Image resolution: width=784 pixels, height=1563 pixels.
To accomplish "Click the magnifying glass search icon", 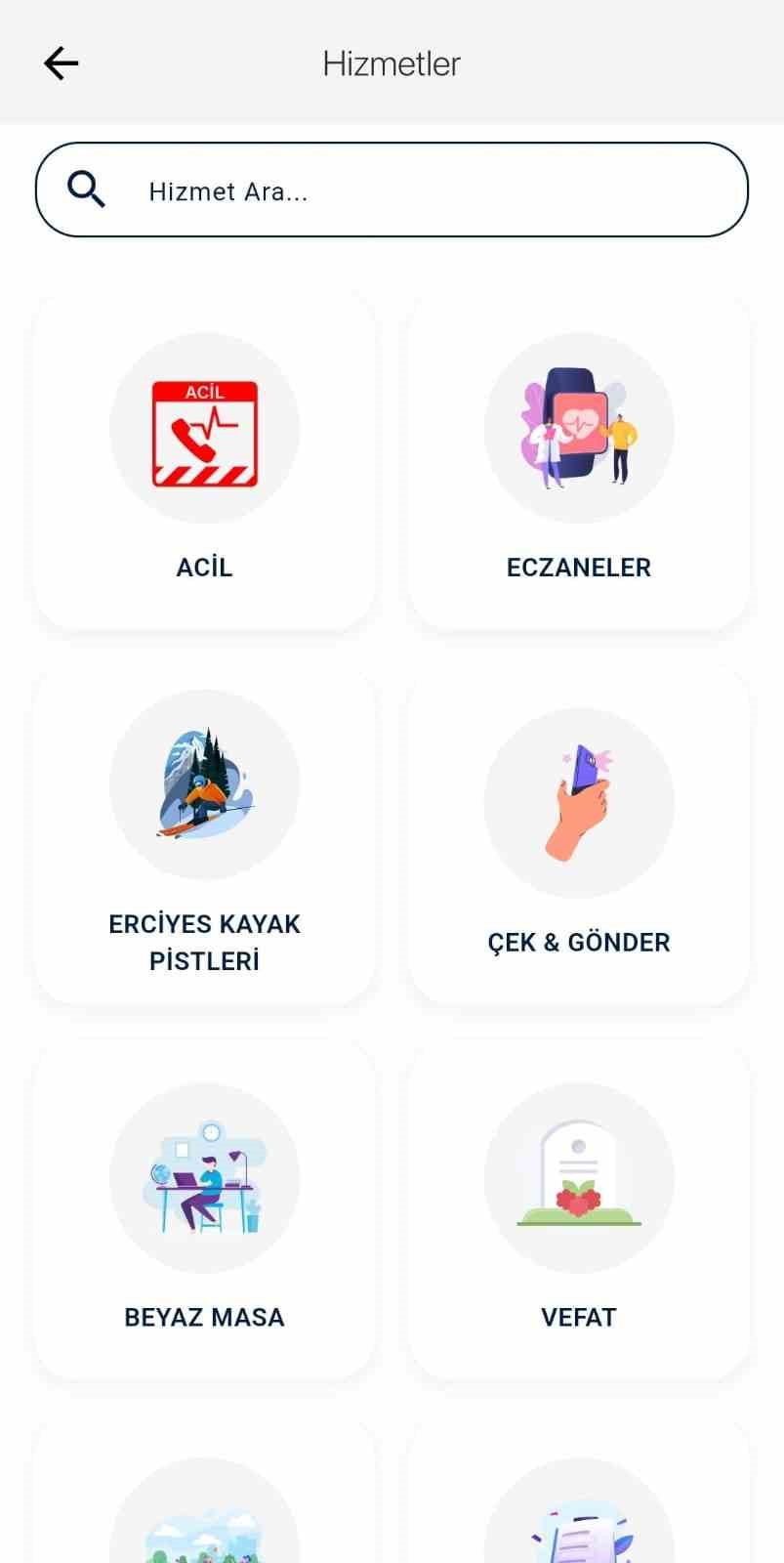I will [x=86, y=189].
